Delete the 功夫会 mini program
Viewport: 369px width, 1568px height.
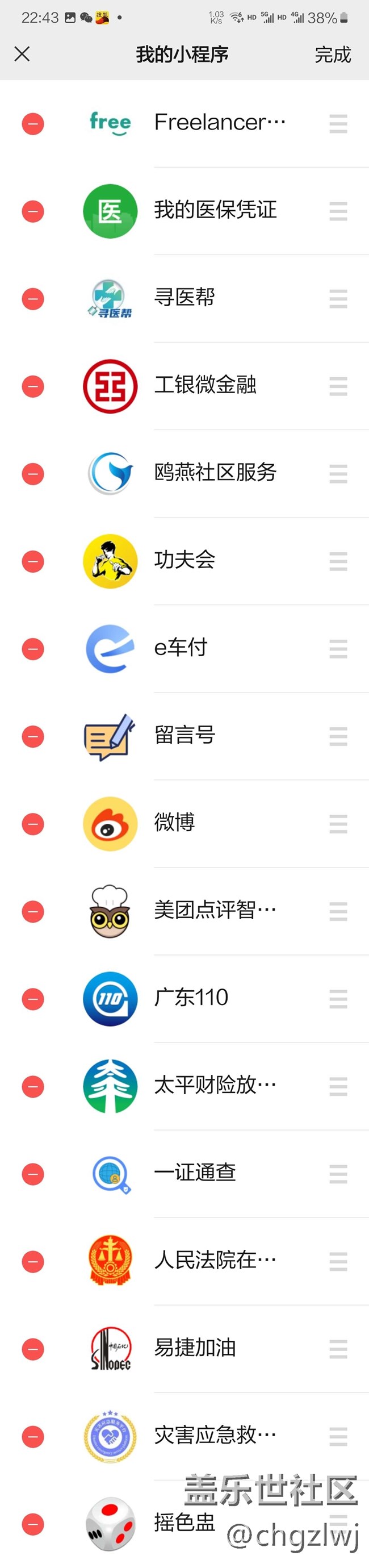[x=33, y=561]
